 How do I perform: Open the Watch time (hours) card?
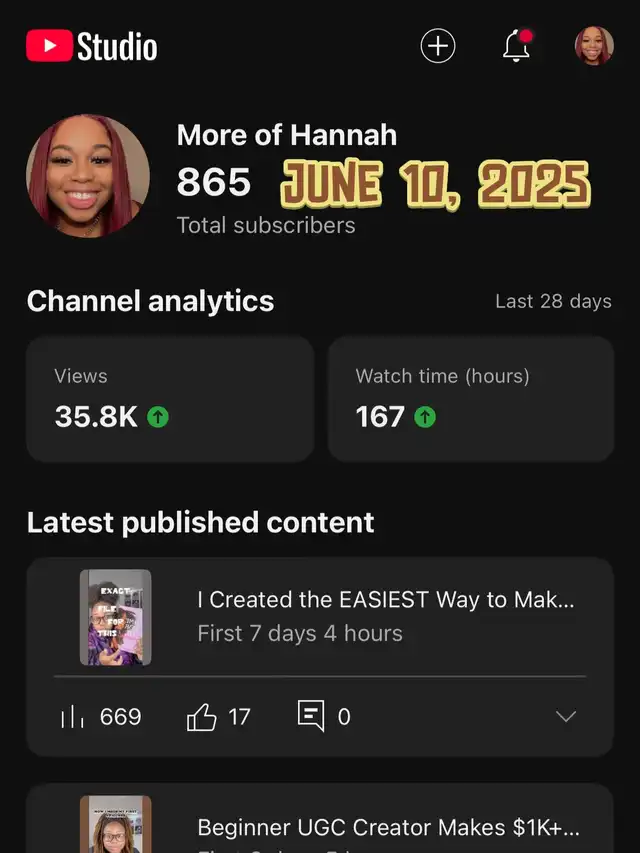(x=471, y=399)
